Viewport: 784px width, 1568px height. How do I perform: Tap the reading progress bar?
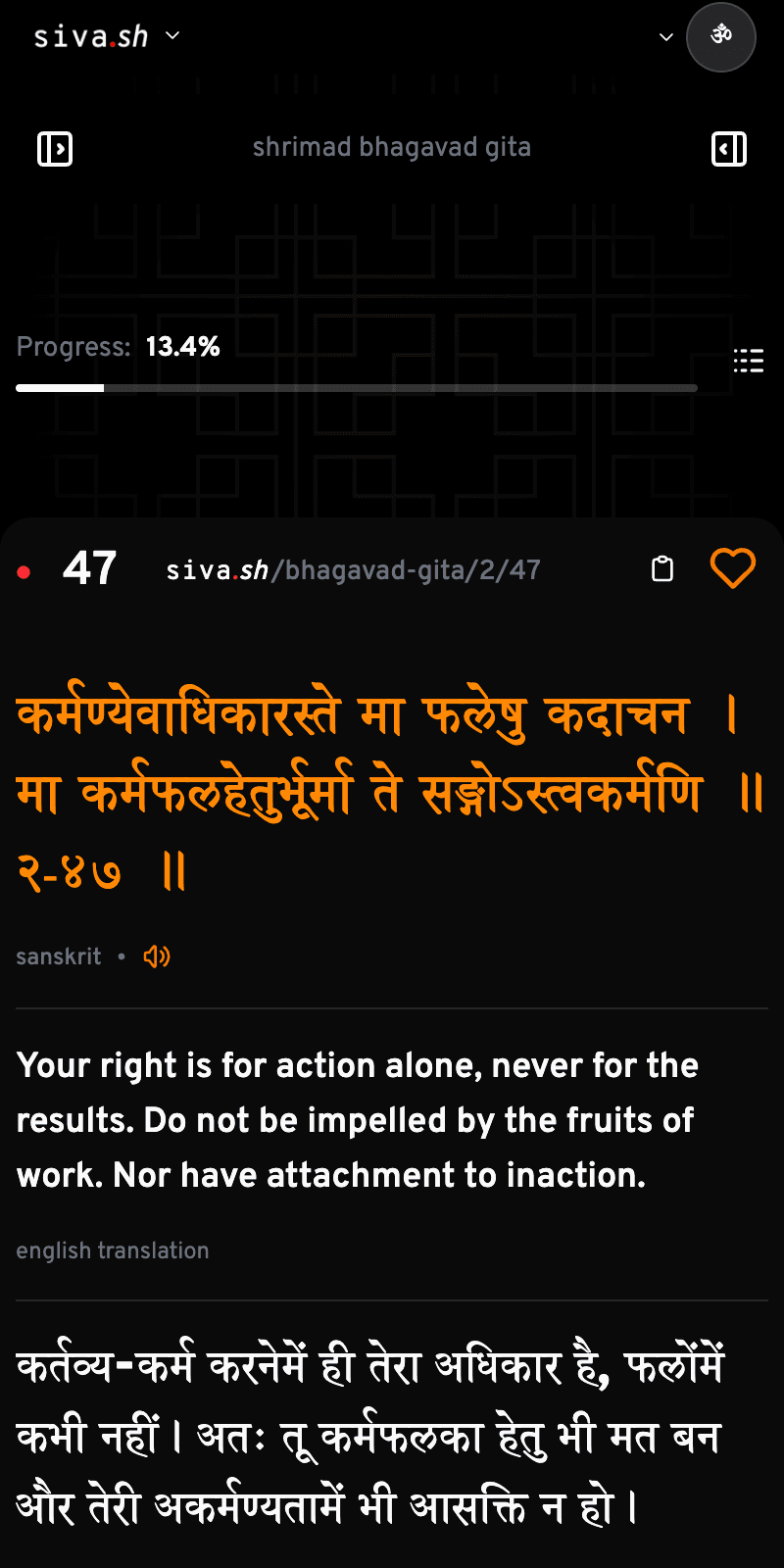[357, 388]
